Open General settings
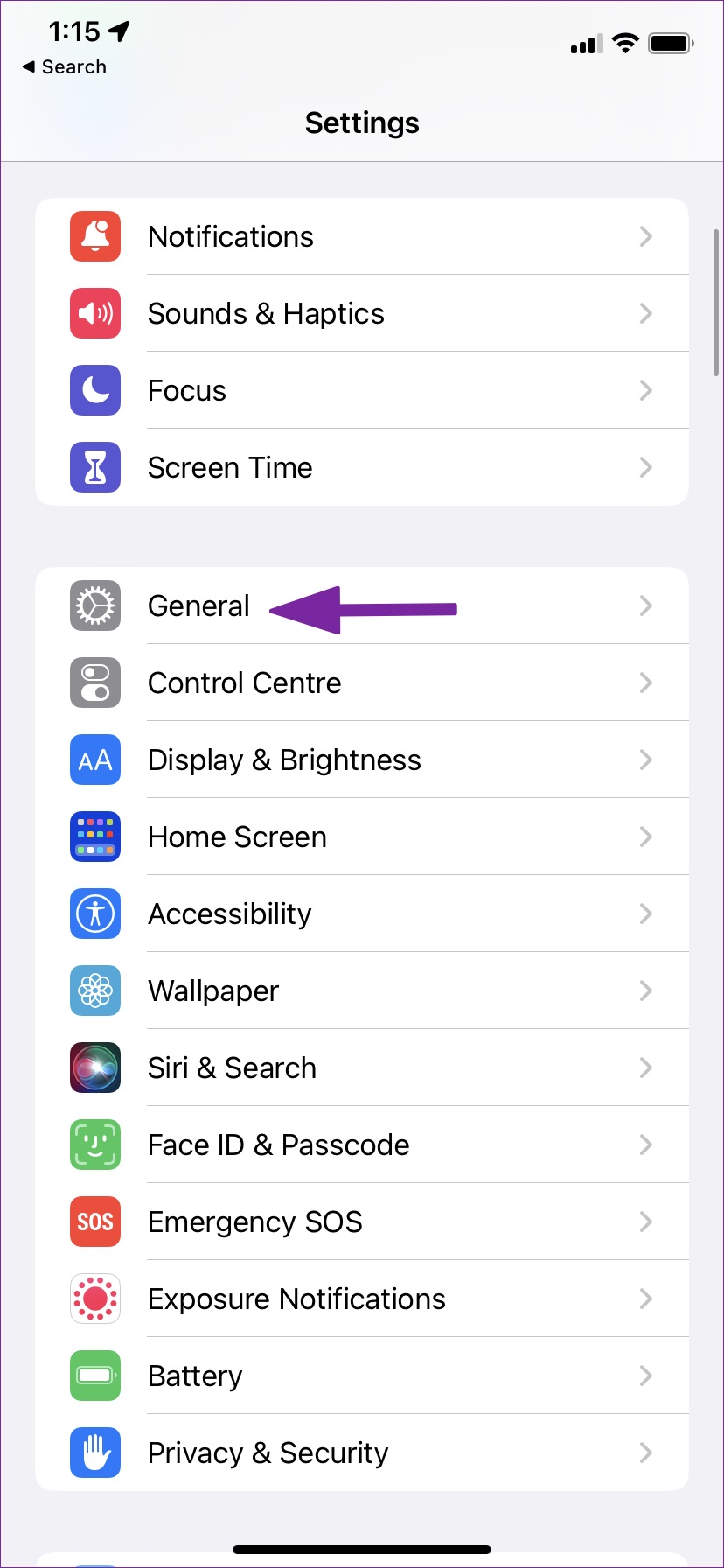Screen dimensions: 724x1568 (199, 605)
